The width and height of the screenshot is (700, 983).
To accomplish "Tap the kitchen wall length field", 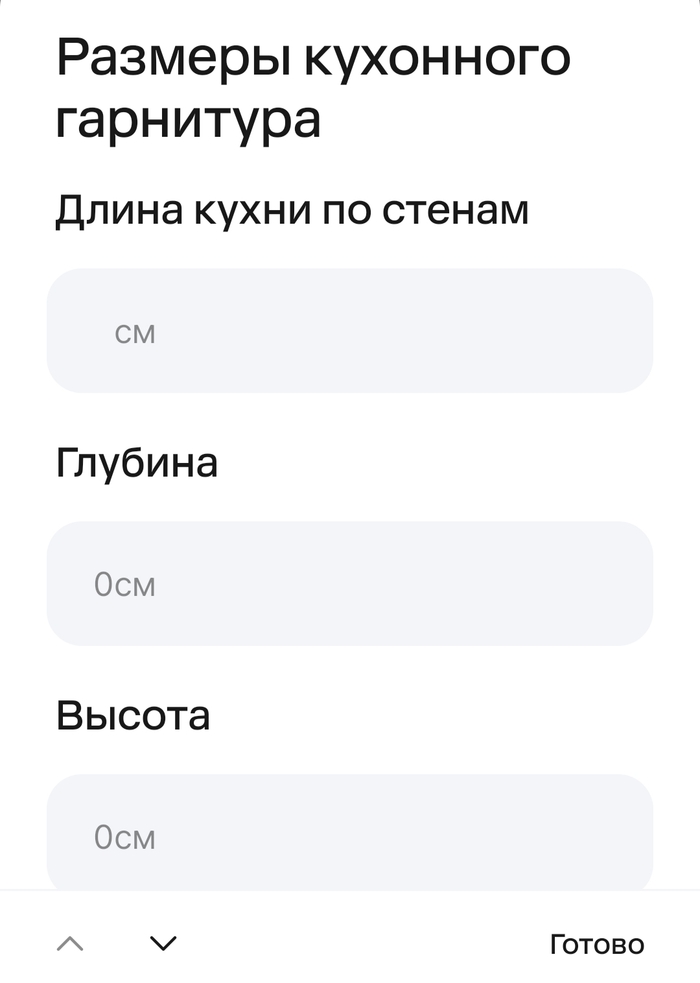I will click(x=350, y=331).
